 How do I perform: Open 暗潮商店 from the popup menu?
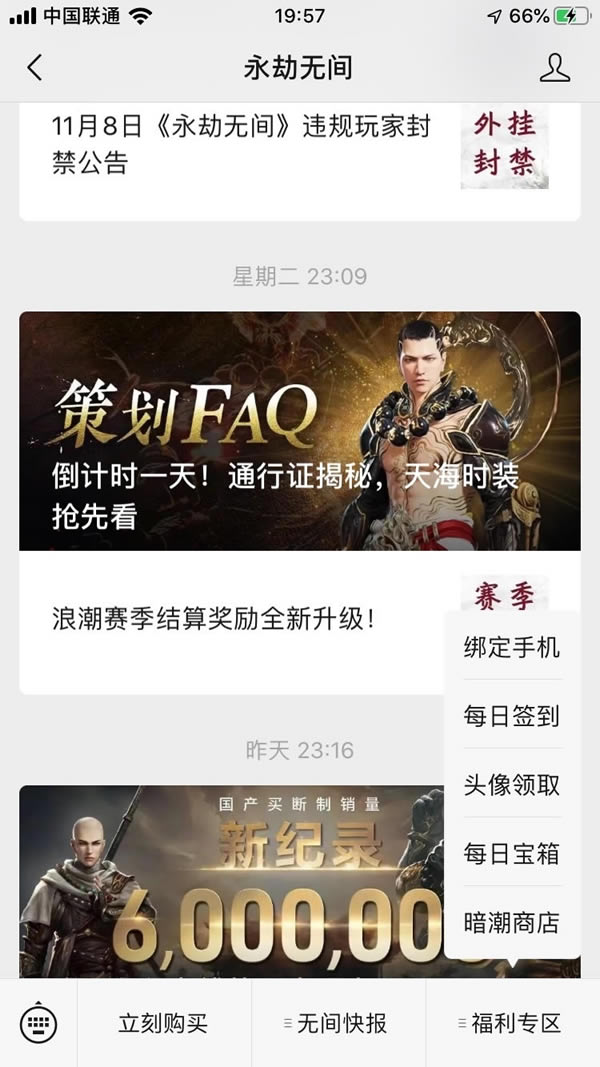tap(511, 922)
